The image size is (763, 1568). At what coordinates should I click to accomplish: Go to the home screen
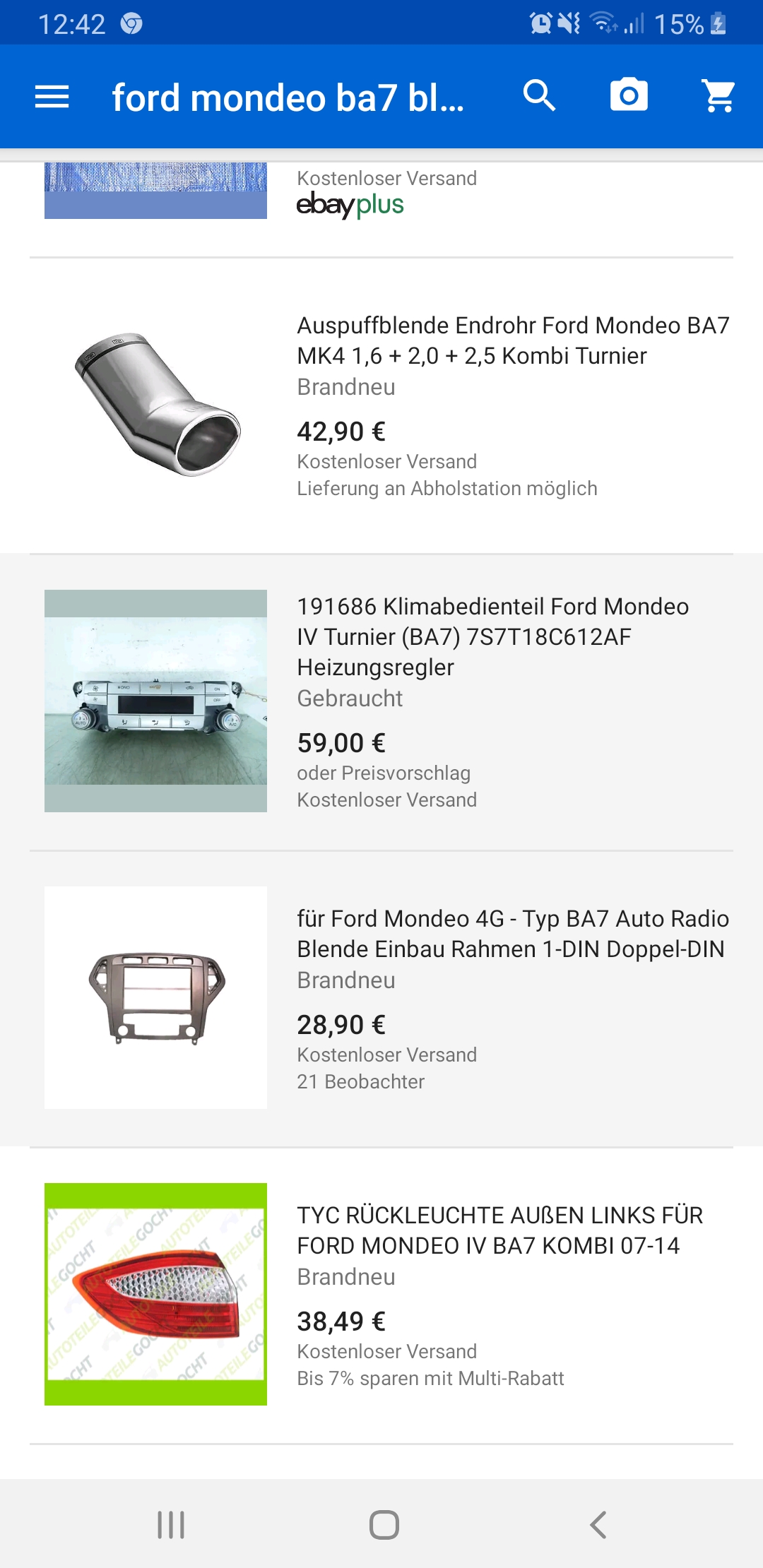[x=384, y=1524]
